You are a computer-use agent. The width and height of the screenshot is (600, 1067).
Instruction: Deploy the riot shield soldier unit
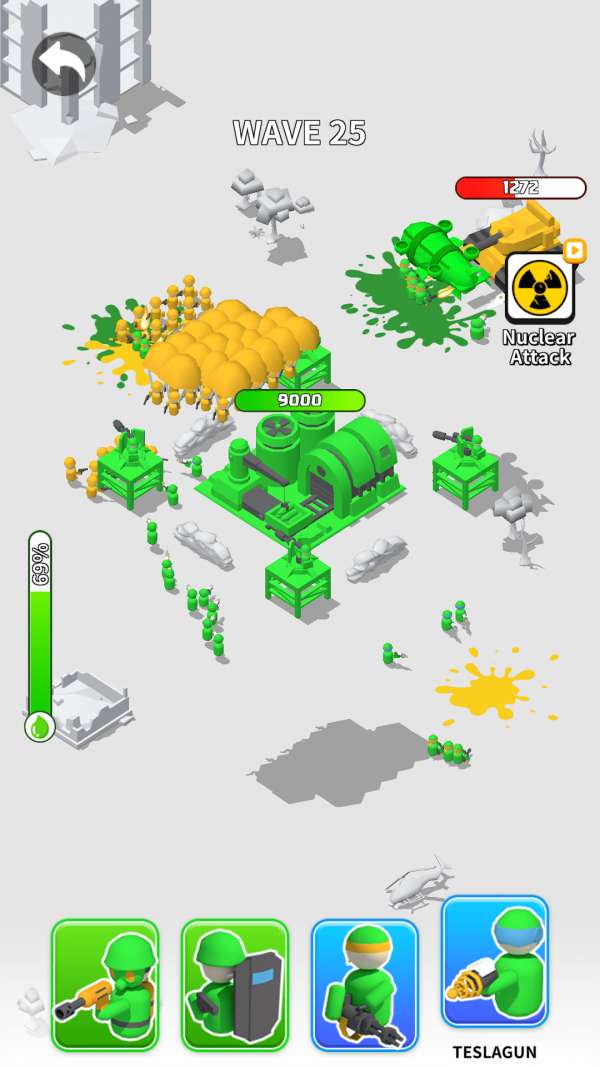pos(235,984)
